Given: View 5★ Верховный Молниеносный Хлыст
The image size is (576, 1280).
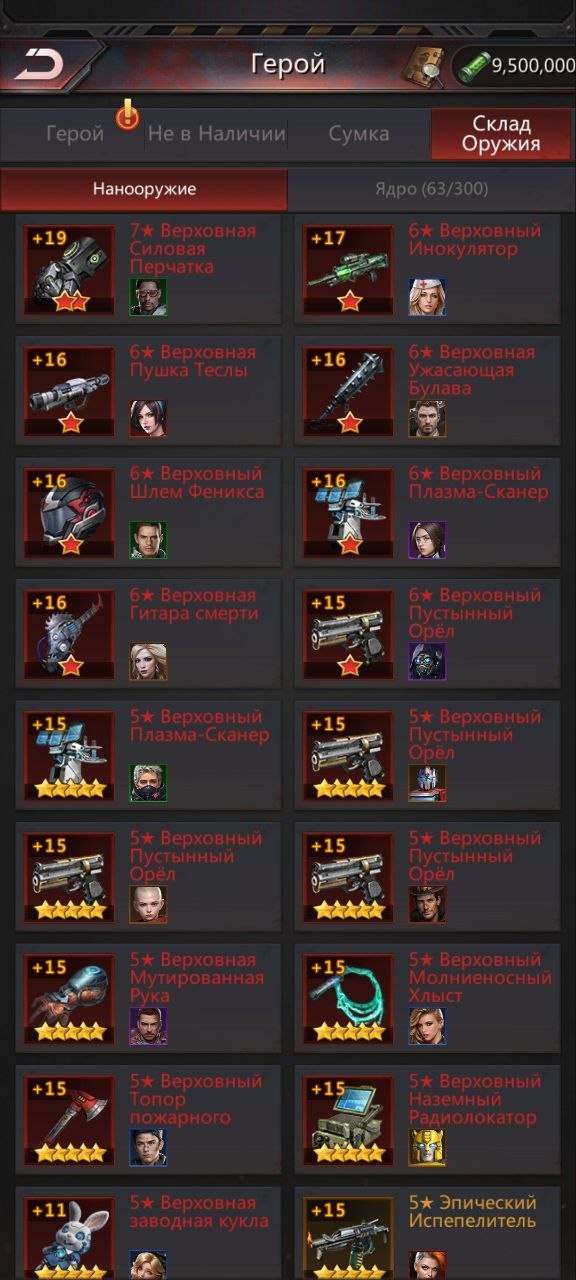Looking at the screenshot, I should coord(428,998).
